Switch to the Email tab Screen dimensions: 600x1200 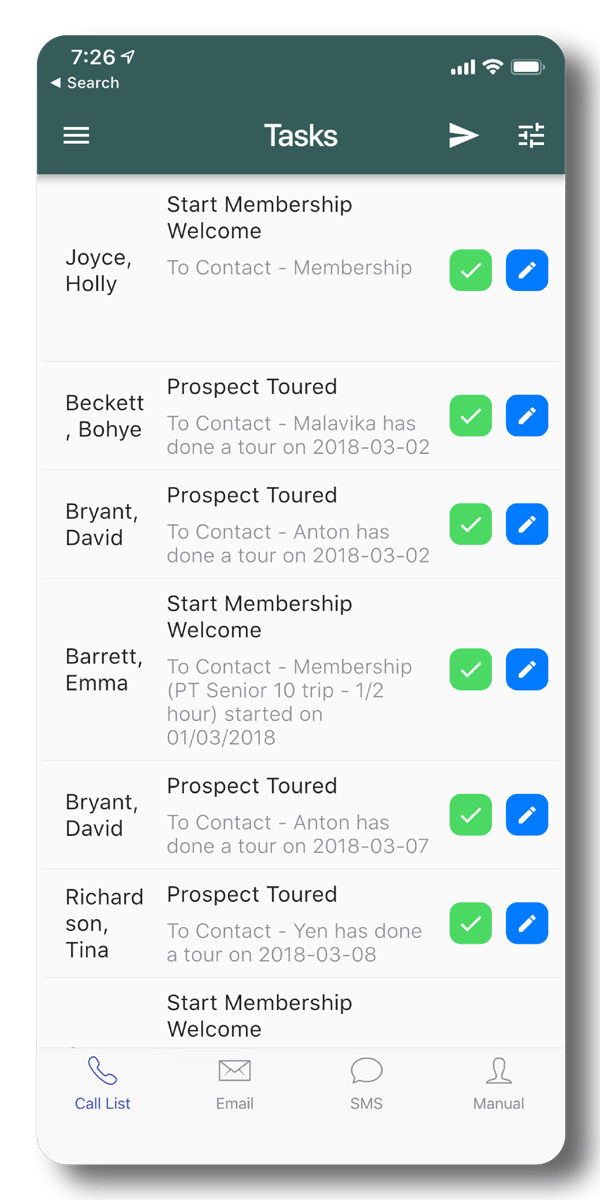[x=235, y=1084]
